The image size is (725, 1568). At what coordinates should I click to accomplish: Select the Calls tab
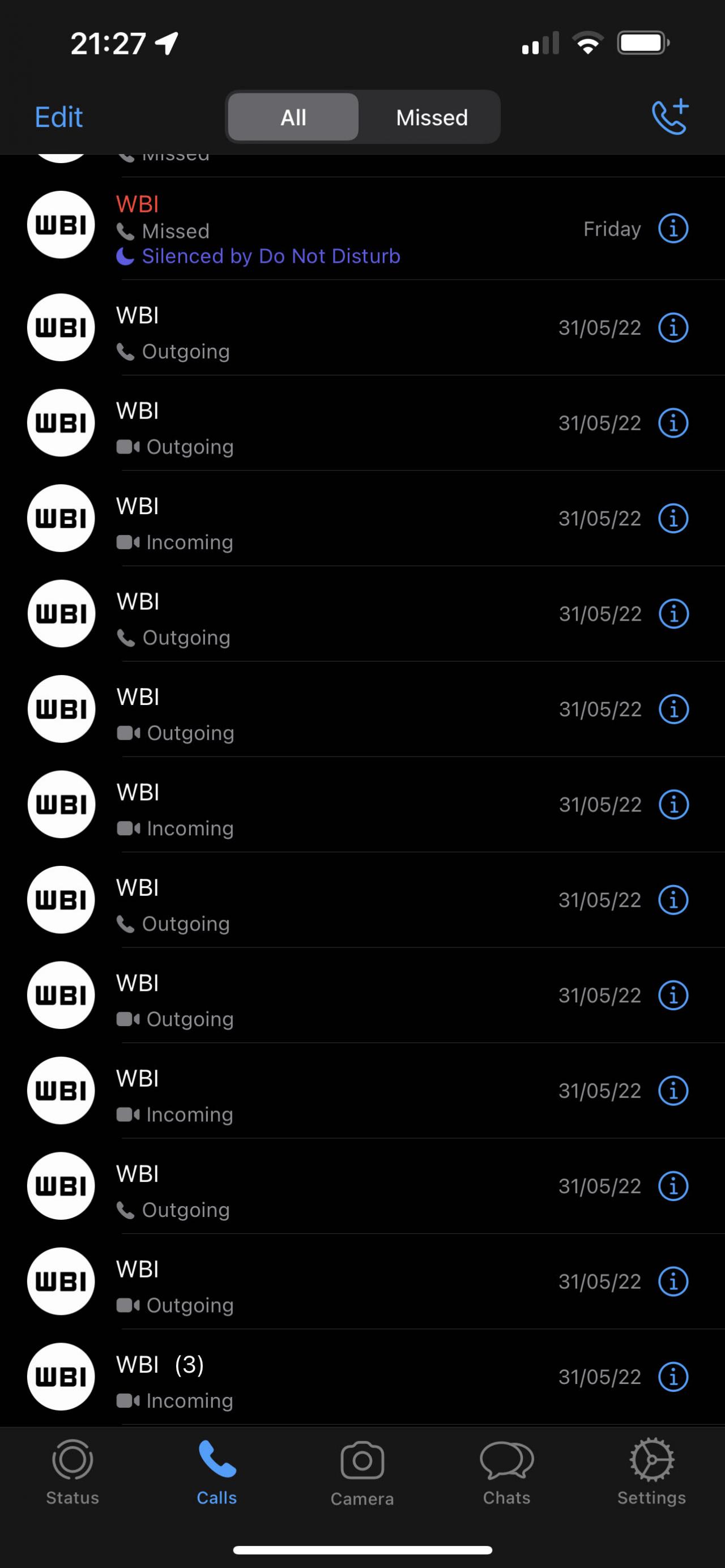point(217,1472)
